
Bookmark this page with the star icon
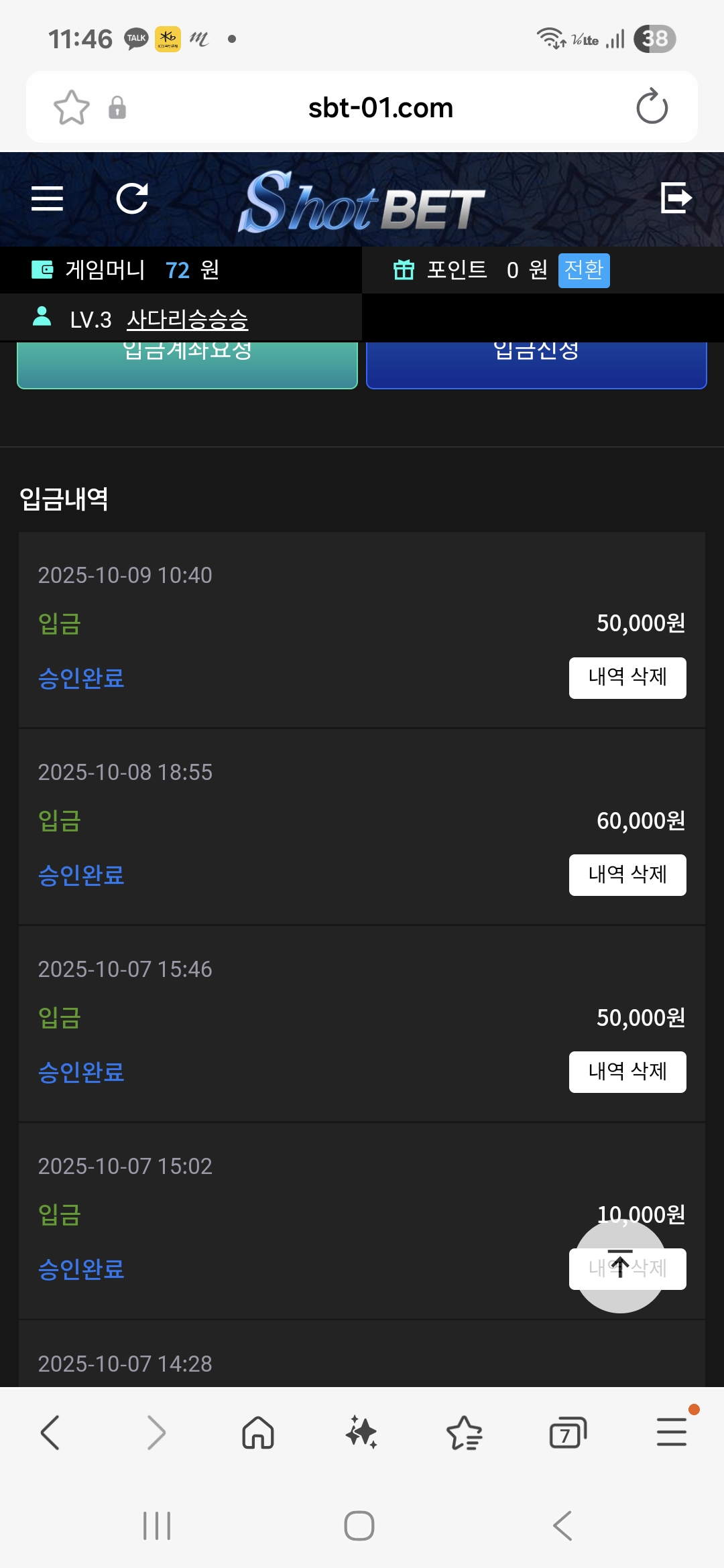click(x=71, y=107)
